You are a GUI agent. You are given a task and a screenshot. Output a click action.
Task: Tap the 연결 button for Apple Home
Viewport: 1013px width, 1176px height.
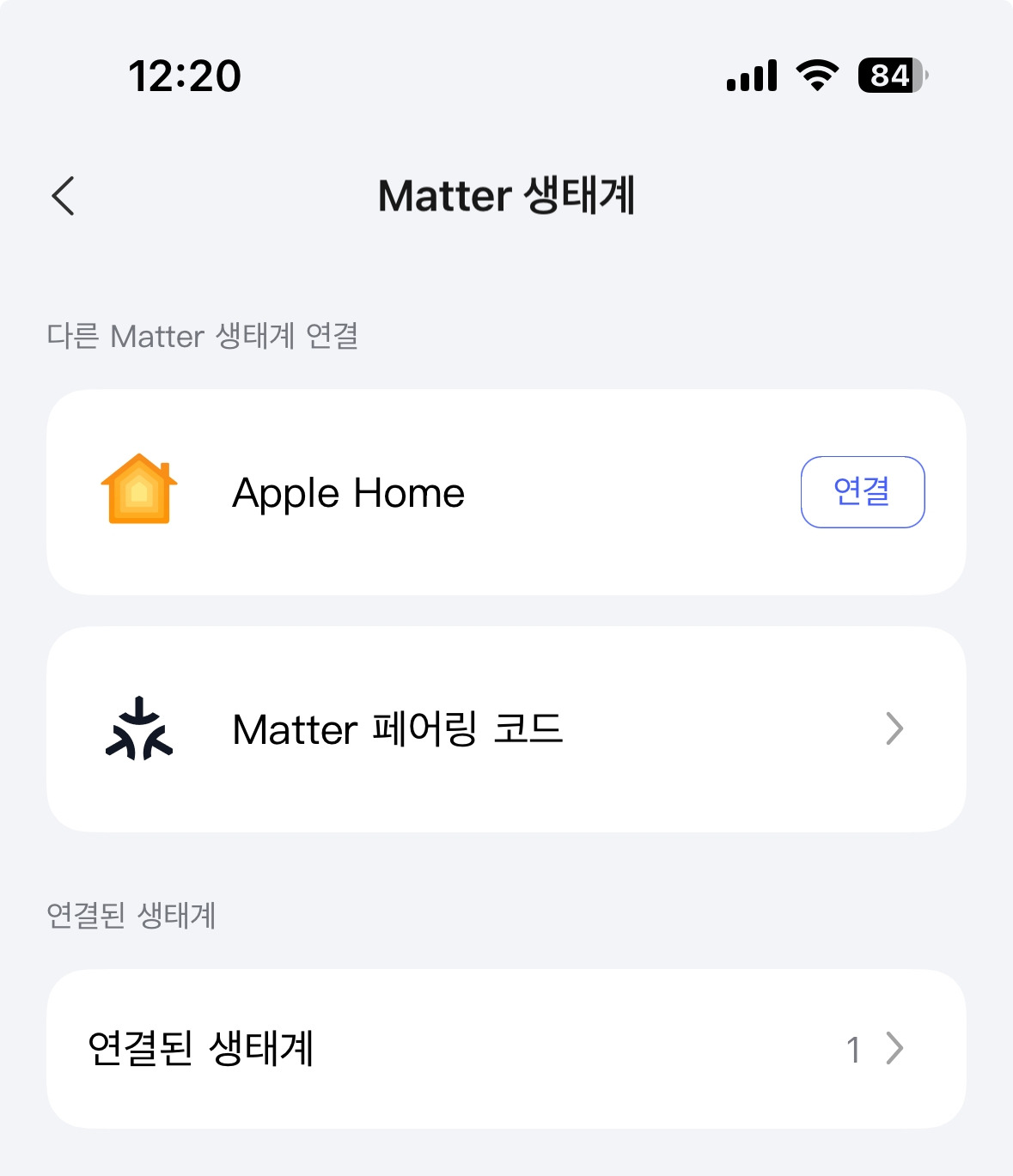pos(863,492)
